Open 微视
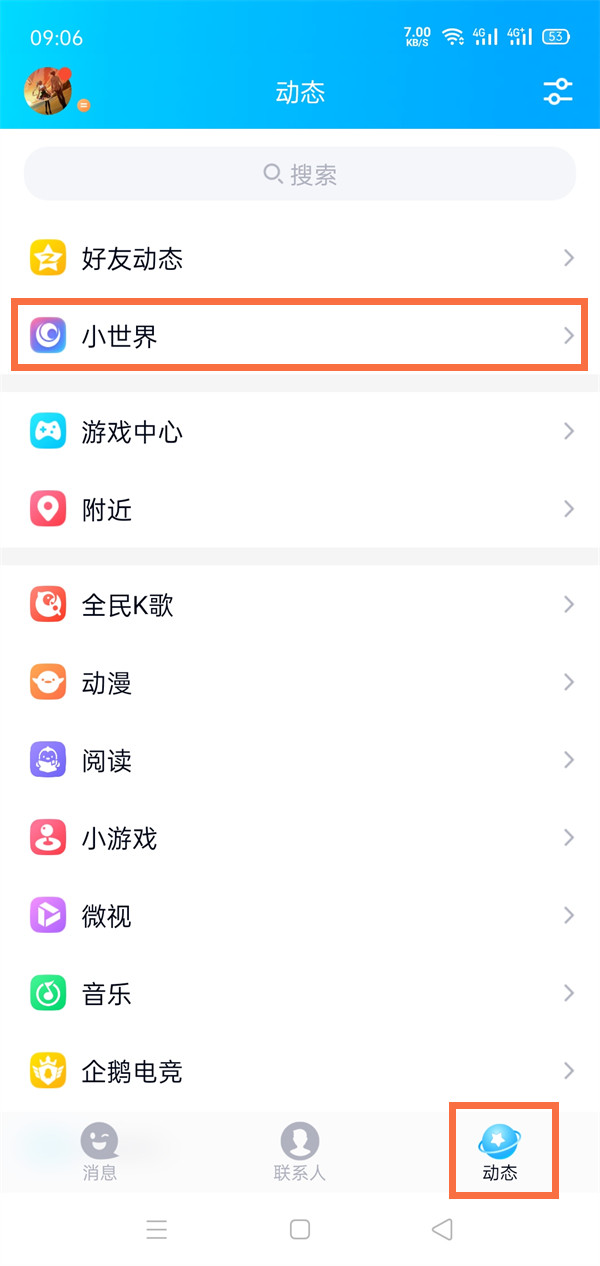The width and height of the screenshot is (600, 1266). pos(300,916)
